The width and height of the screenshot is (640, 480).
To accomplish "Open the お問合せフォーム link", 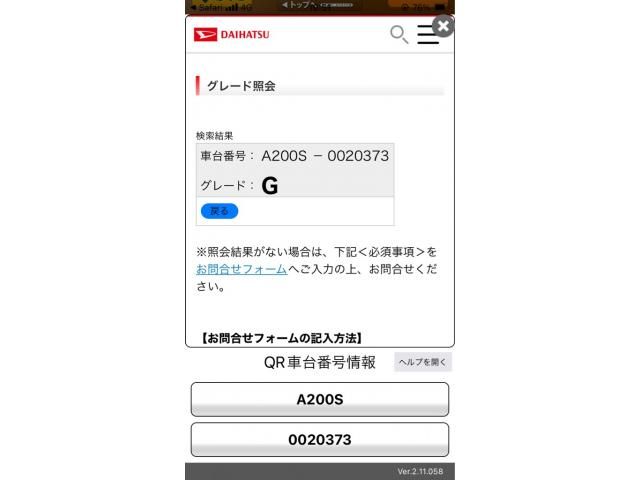I will [241, 269].
